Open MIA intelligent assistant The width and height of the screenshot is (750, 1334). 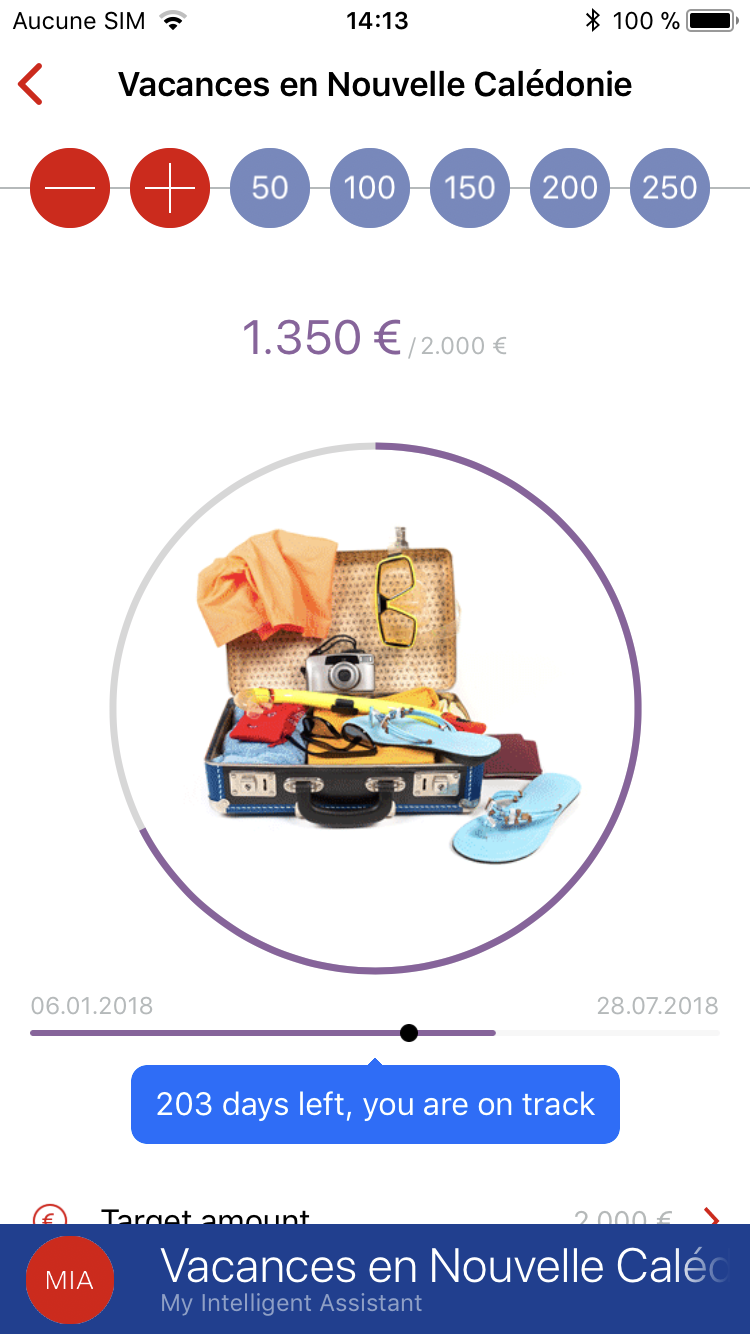pos(70,1280)
